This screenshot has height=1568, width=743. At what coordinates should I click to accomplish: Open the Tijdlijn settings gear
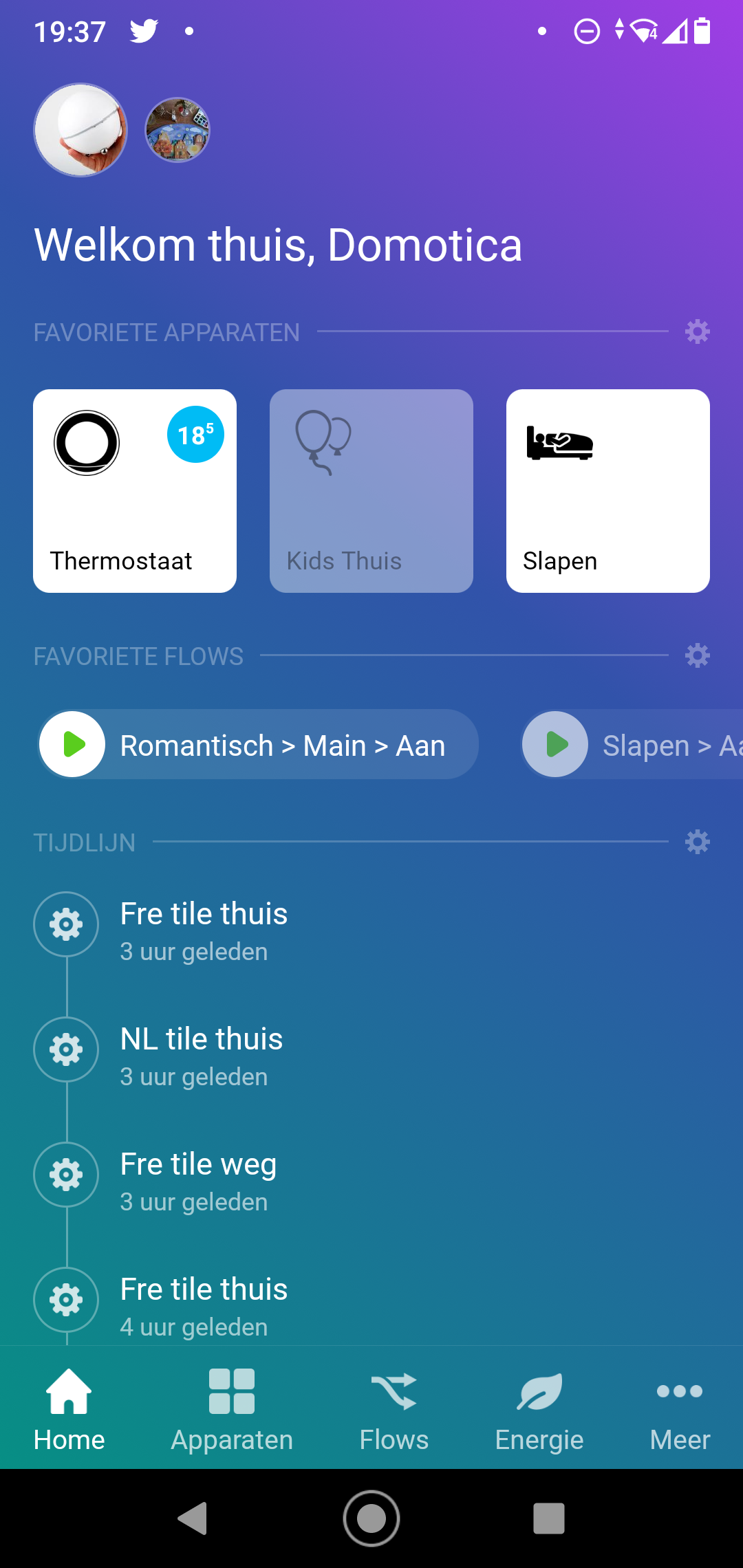697,842
